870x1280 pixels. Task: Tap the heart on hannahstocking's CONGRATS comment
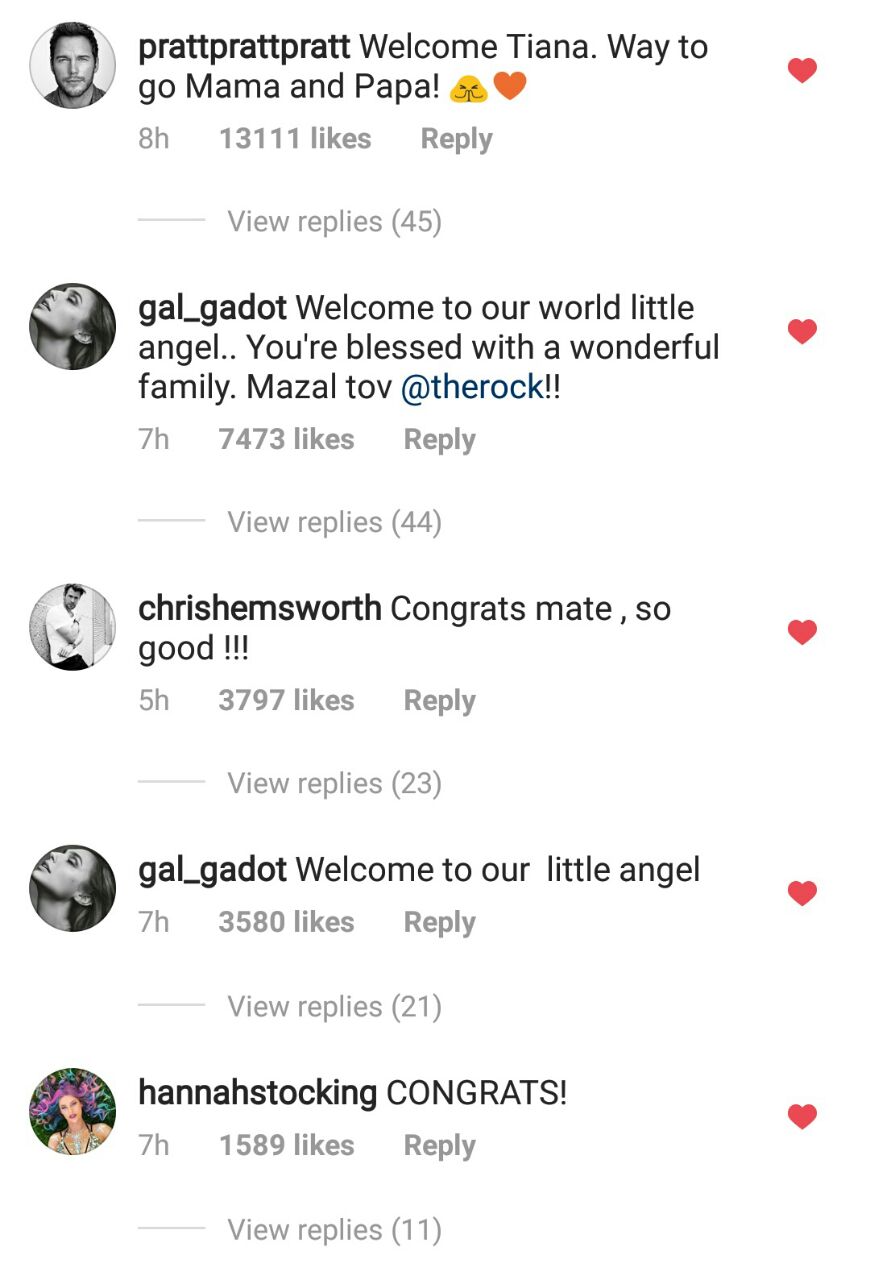click(802, 1116)
